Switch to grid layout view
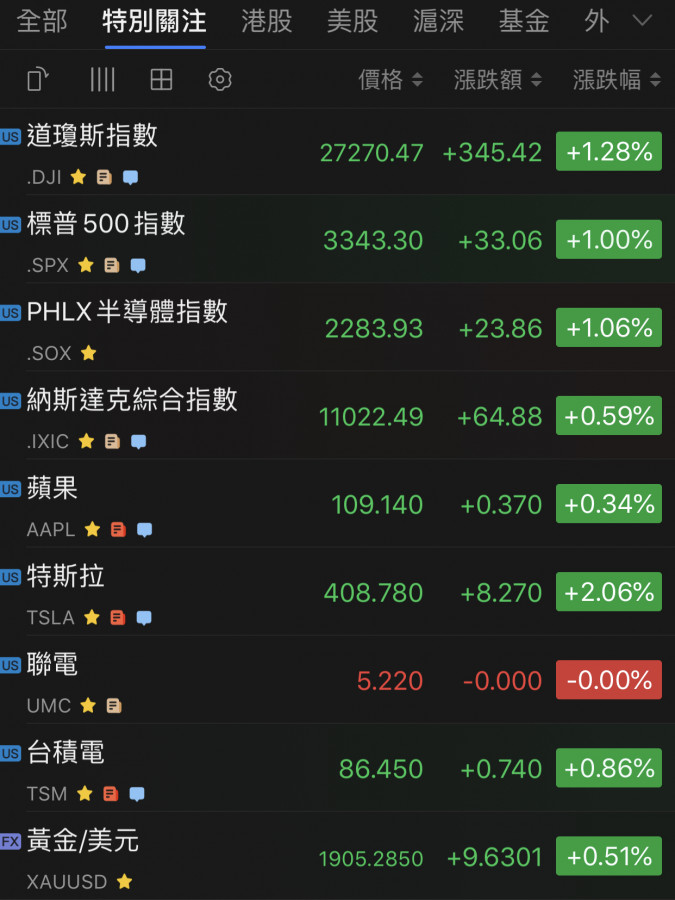The height and width of the screenshot is (900, 675). pos(161,80)
